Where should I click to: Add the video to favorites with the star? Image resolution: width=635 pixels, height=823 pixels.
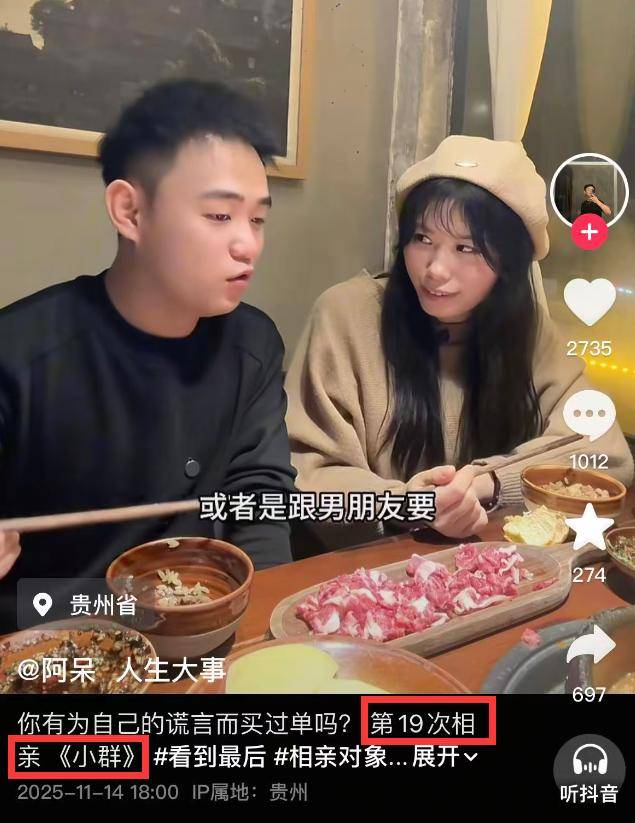pyautogui.click(x=589, y=529)
